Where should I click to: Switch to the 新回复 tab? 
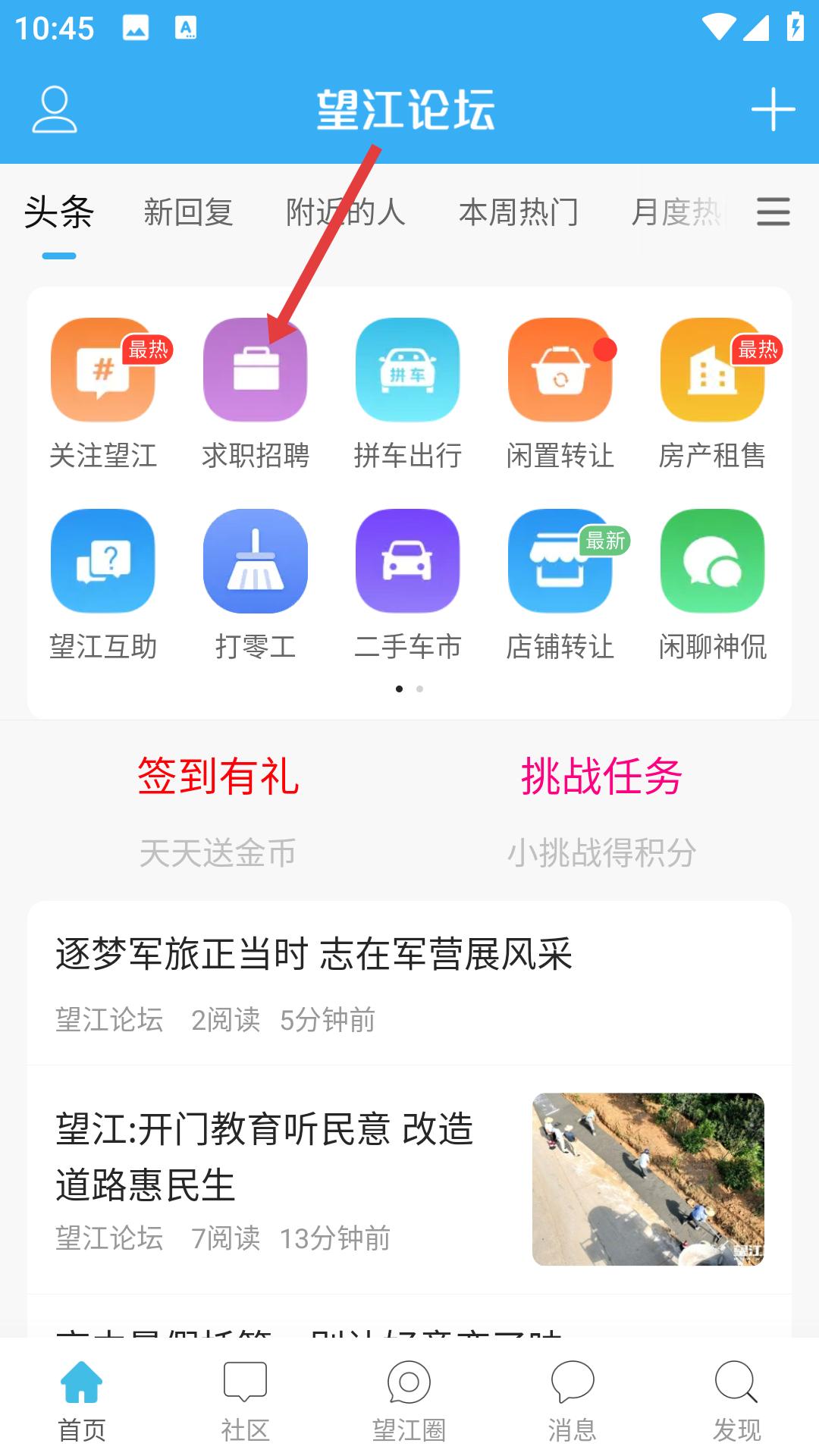[x=188, y=212]
